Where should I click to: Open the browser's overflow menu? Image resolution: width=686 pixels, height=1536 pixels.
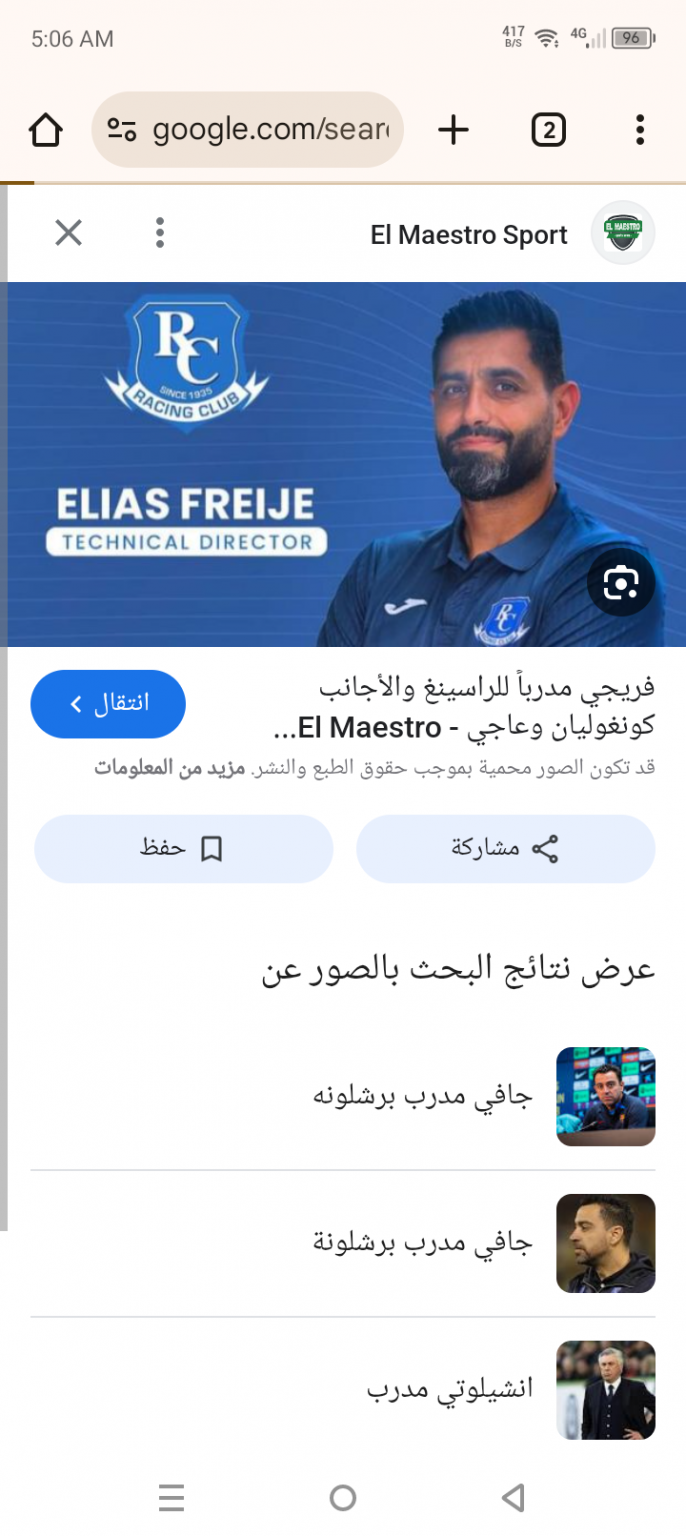640,130
